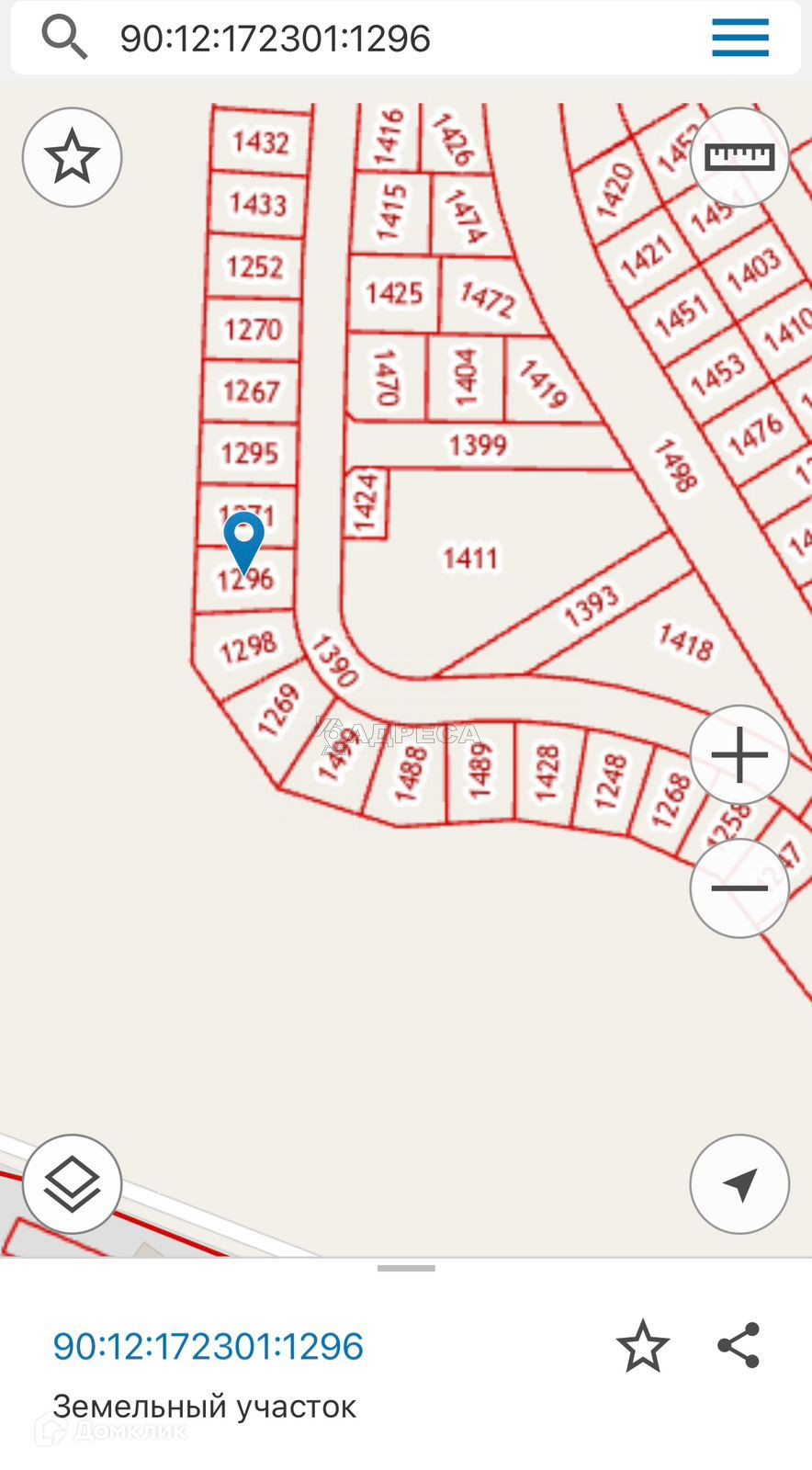Open favorites with the star button on the map
The height and width of the screenshot is (1470, 812).
coord(72,157)
